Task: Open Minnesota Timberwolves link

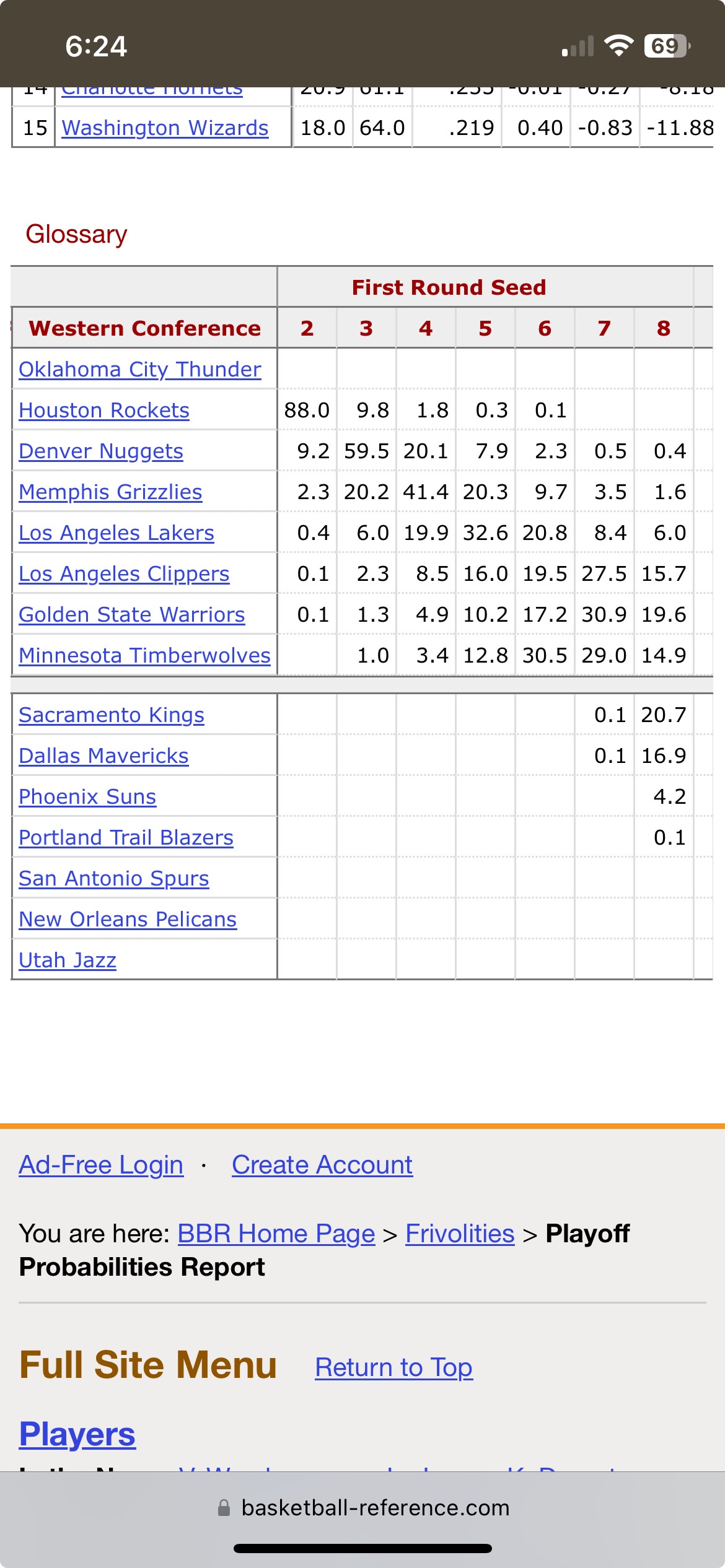Action: pyautogui.click(x=145, y=655)
